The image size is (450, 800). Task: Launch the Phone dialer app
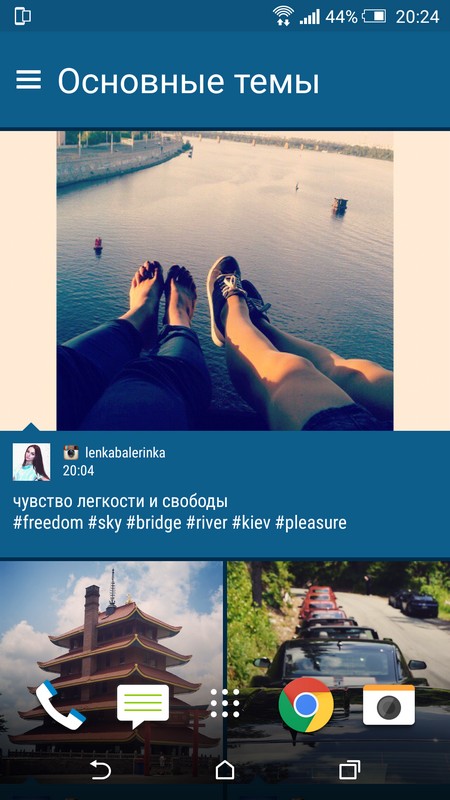point(60,705)
